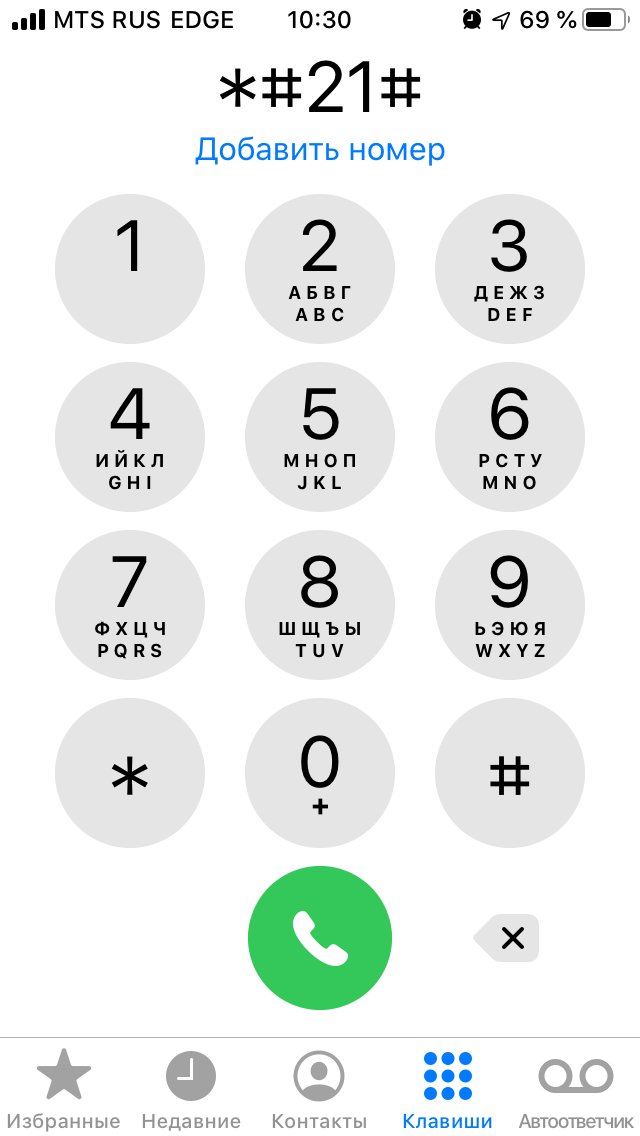Screen dimensions: 640x1136
Task: Switch to the Избранные tab
Action: (x=64, y=1089)
